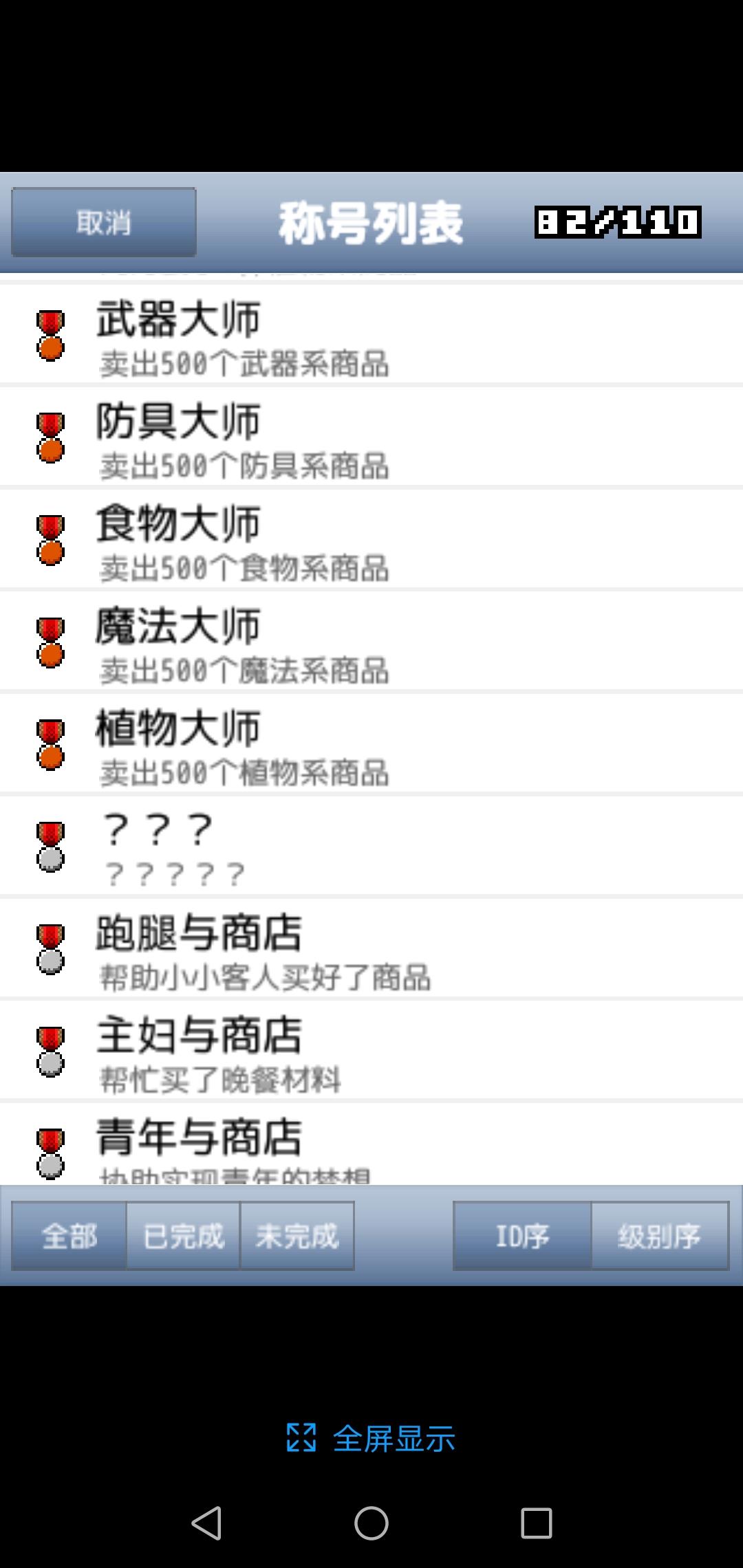Open recent apps from the navigation bar

pyautogui.click(x=537, y=1523)
